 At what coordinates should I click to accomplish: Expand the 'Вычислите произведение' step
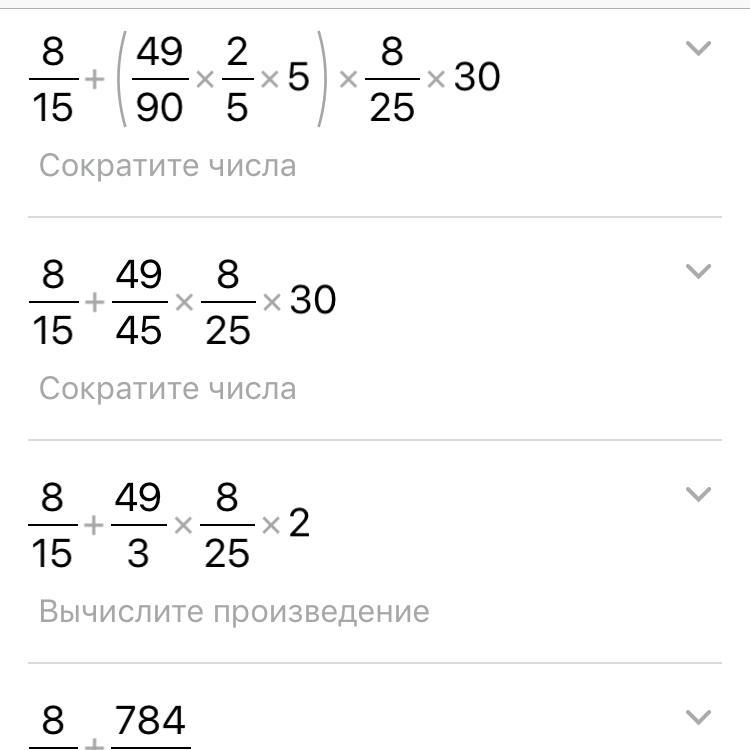pos(700,494)
